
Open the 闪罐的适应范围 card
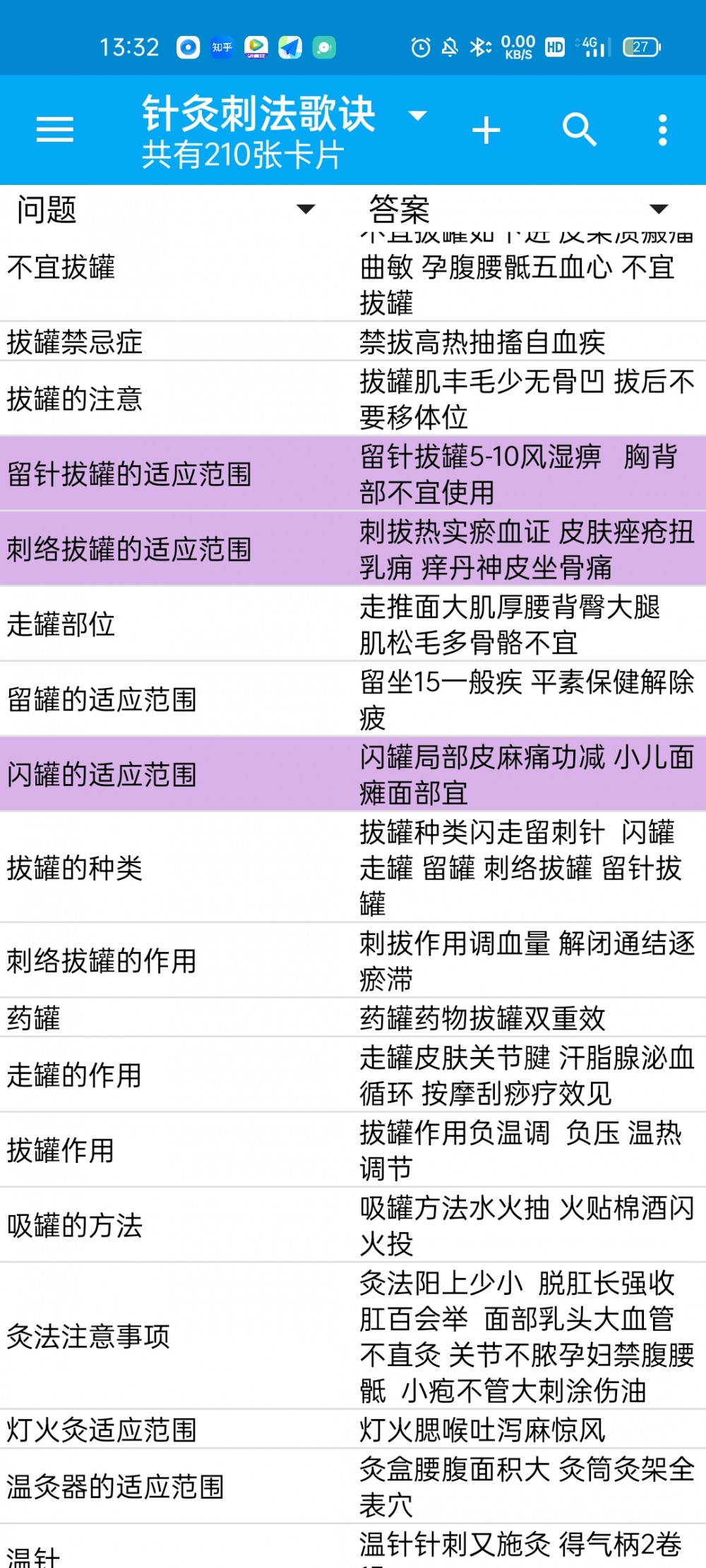(x=353, y=774)
